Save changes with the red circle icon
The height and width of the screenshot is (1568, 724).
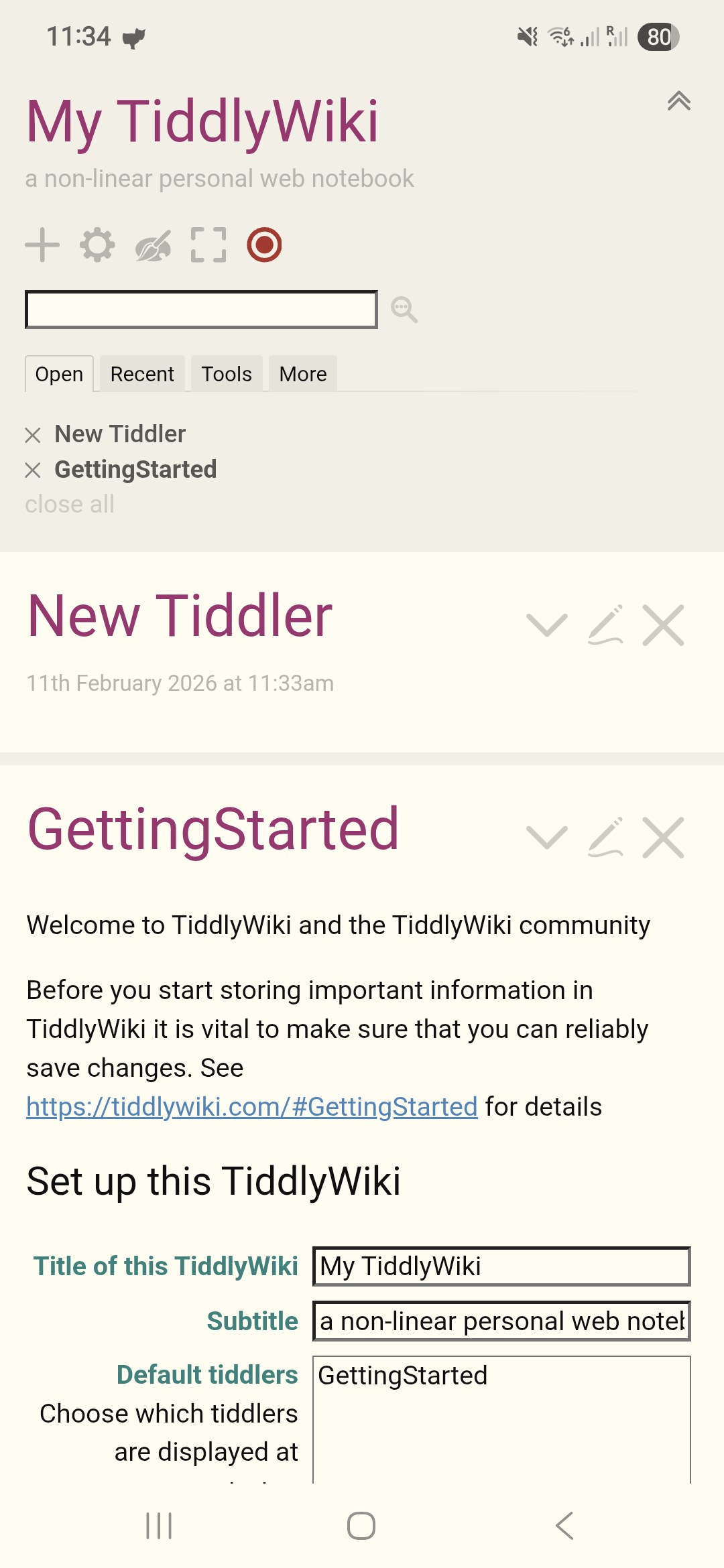click(264, 245)
